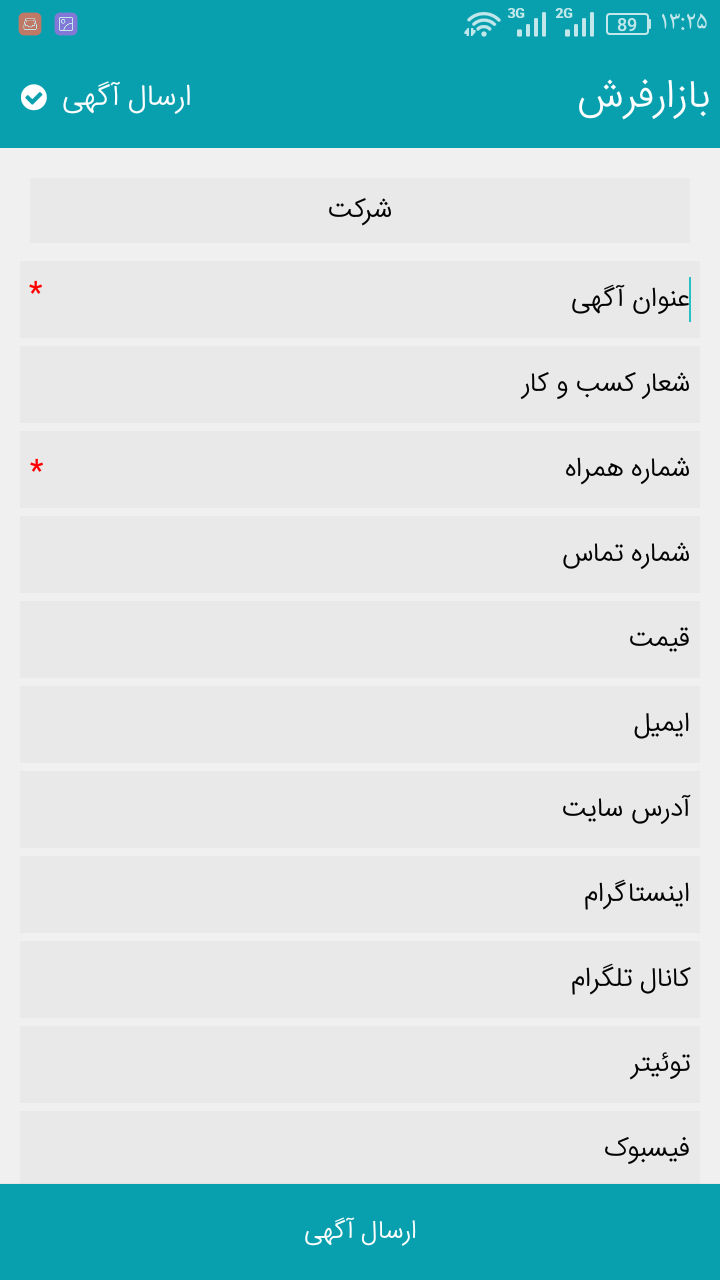
Task: Tap the purple gallery notification icon in status bar
Action: tap(65, 22)
